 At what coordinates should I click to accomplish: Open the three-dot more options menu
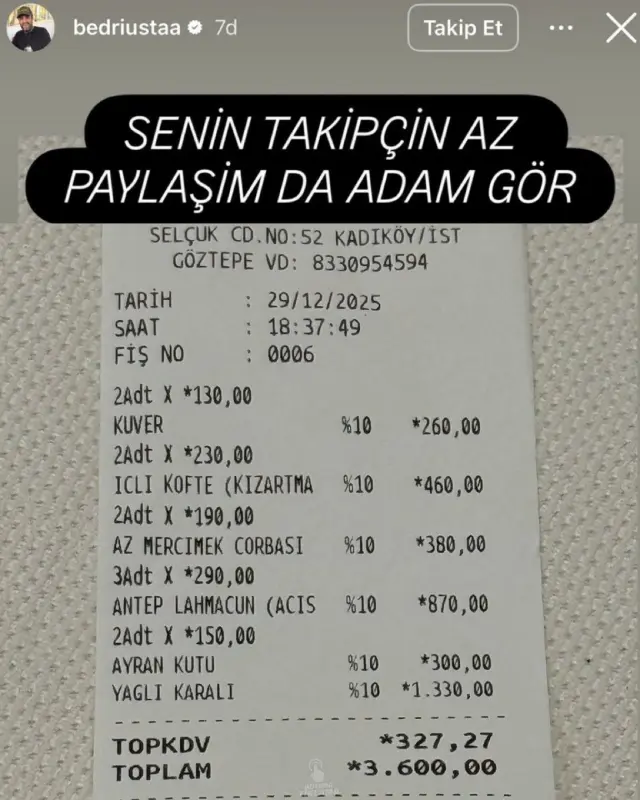[x=562, y=28]
